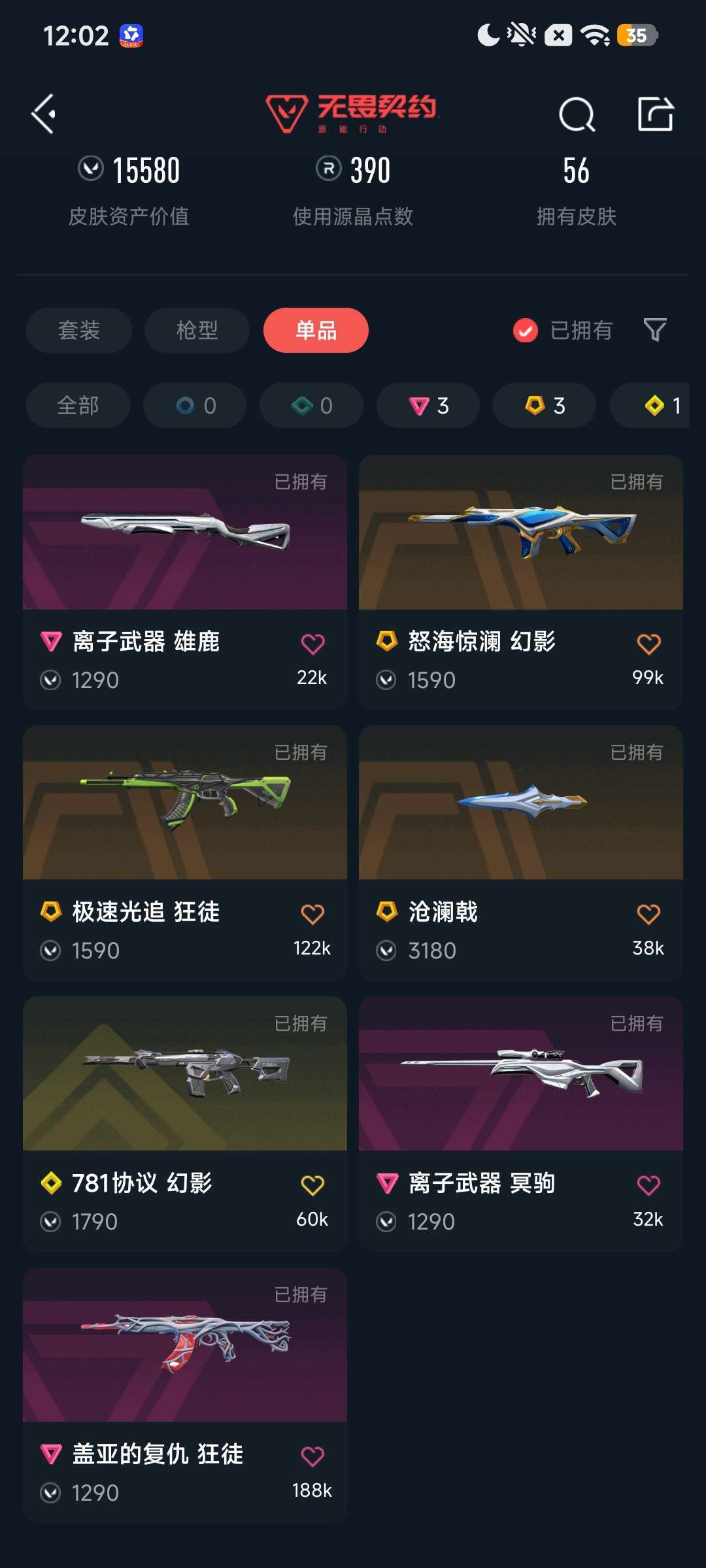Switch to the 套装 tab

[x=78, y=331]
